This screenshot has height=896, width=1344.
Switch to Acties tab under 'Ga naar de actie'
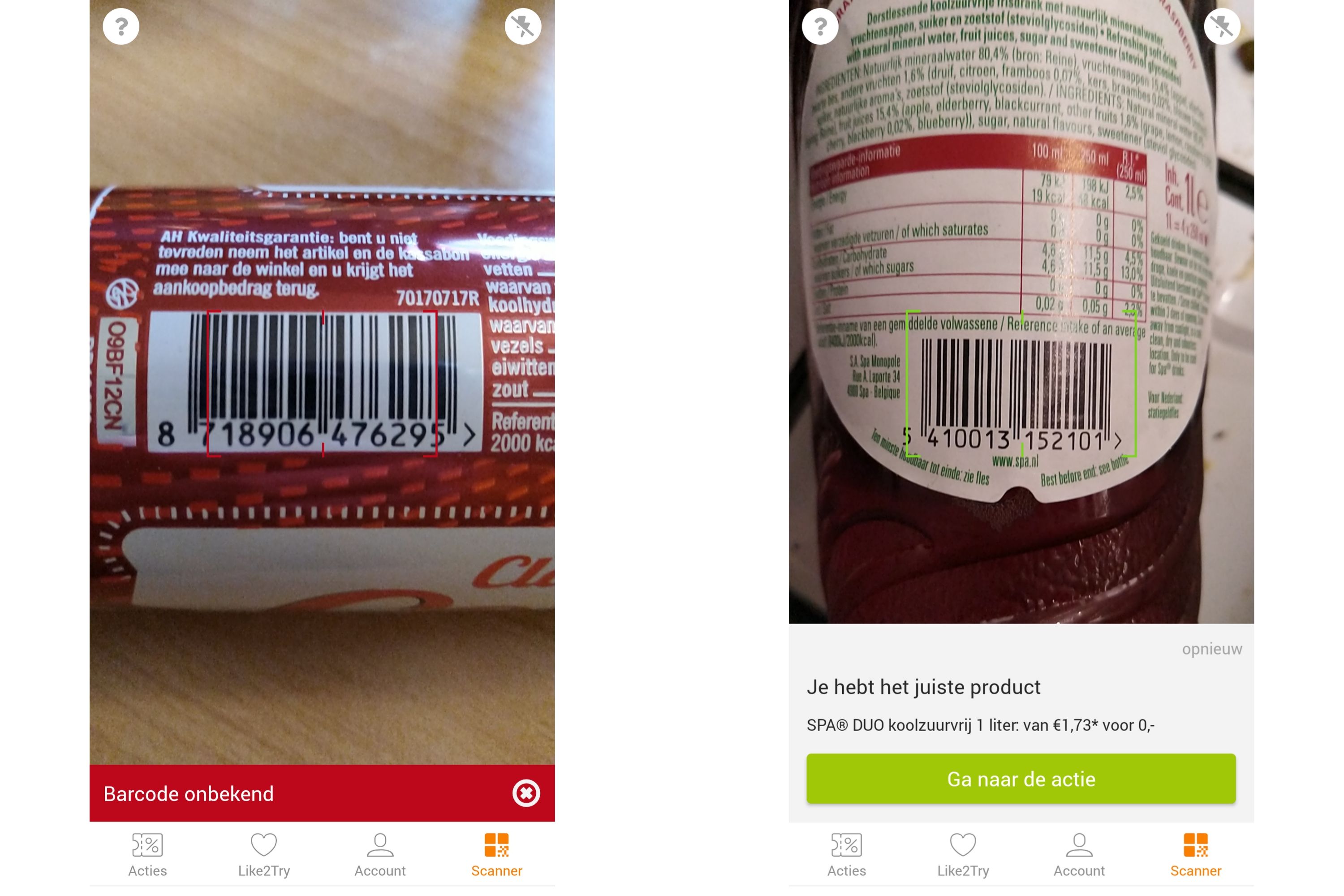[x=846, y=855]
